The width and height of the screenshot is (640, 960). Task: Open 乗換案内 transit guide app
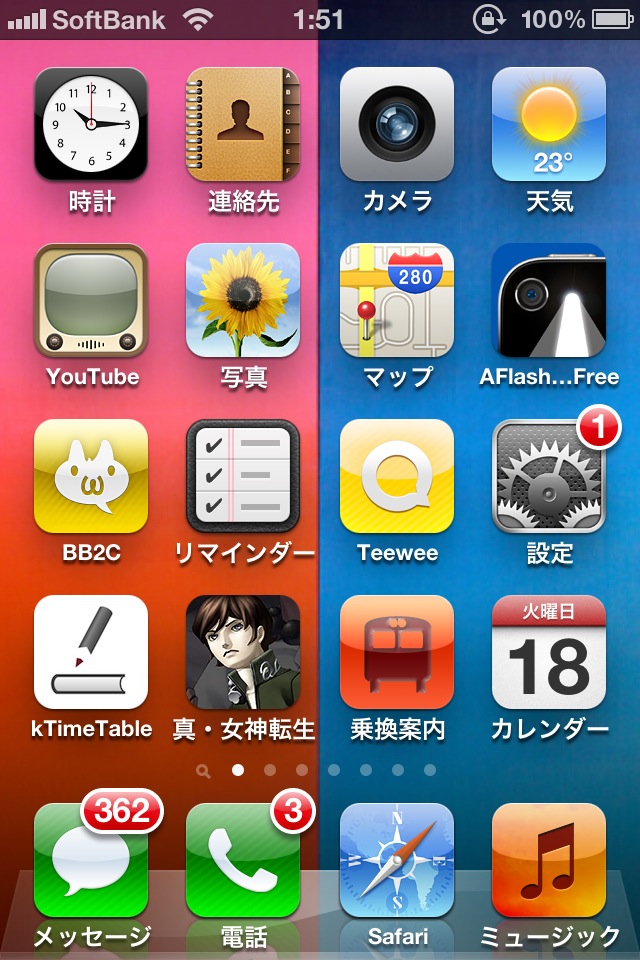click(x=397, y=652)
